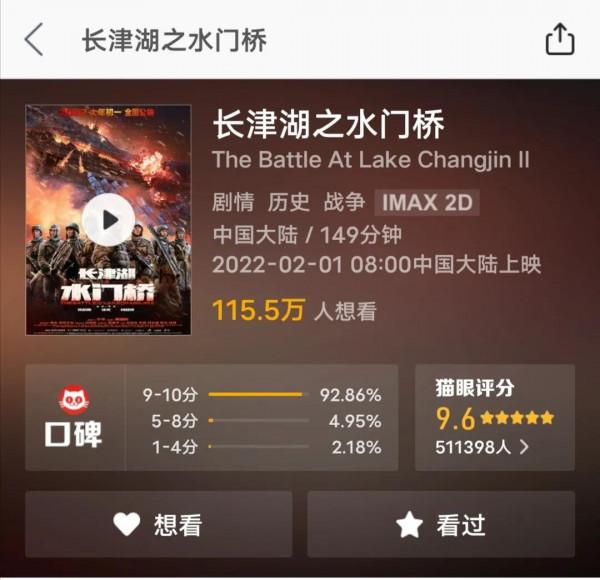The height and width of the screenshot is (580, 600).
Task: Mark the movie as 想看
Action: (x=158, y=524)
